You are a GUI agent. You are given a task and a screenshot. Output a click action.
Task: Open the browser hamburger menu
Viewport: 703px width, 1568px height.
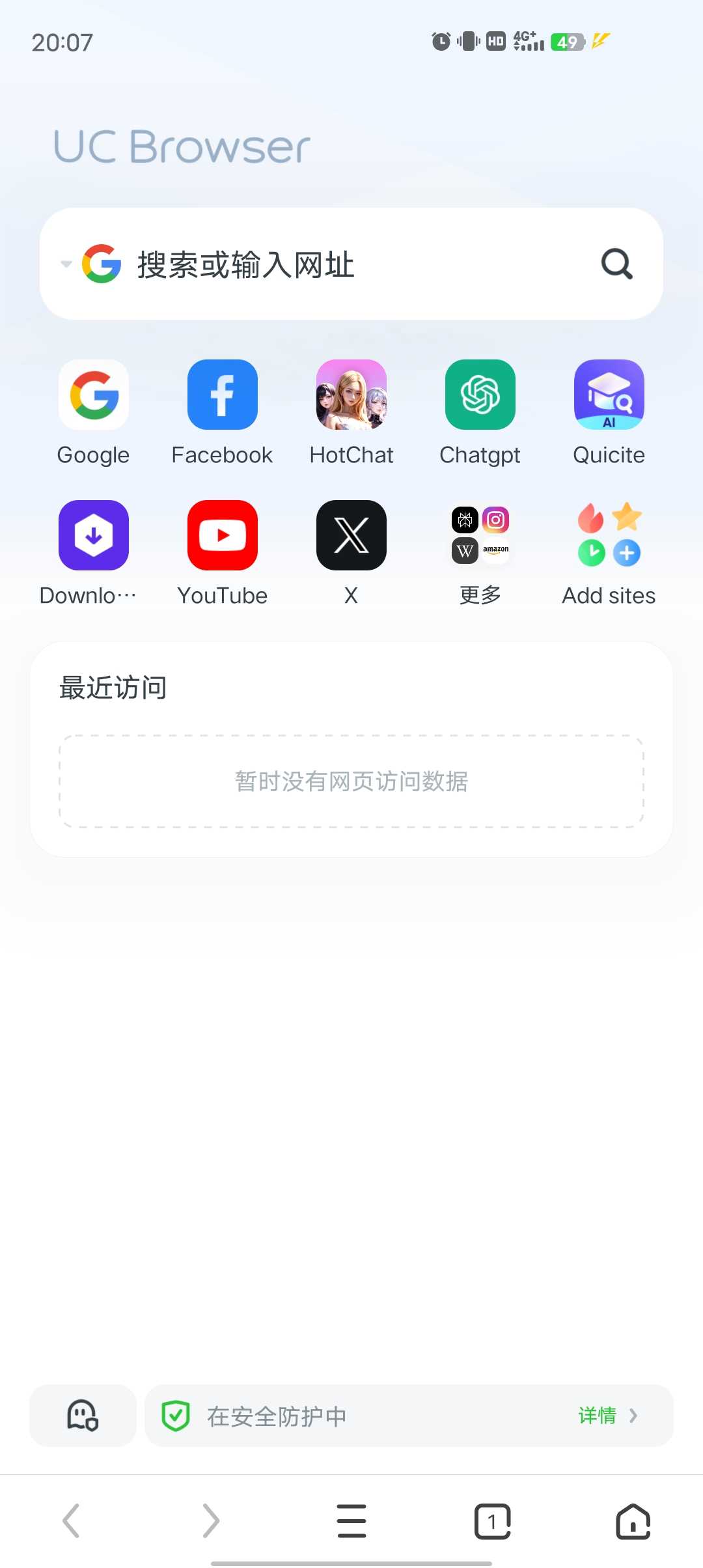(x=351, y=1521)
